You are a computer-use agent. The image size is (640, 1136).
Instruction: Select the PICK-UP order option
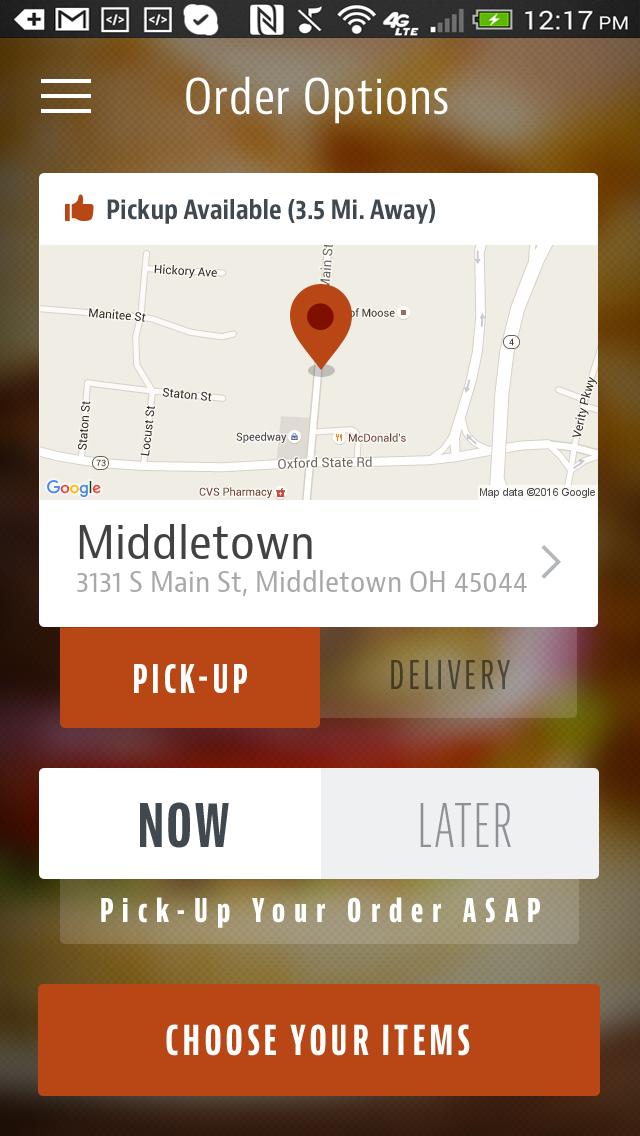pyautogui.click(x=190, y=677)
